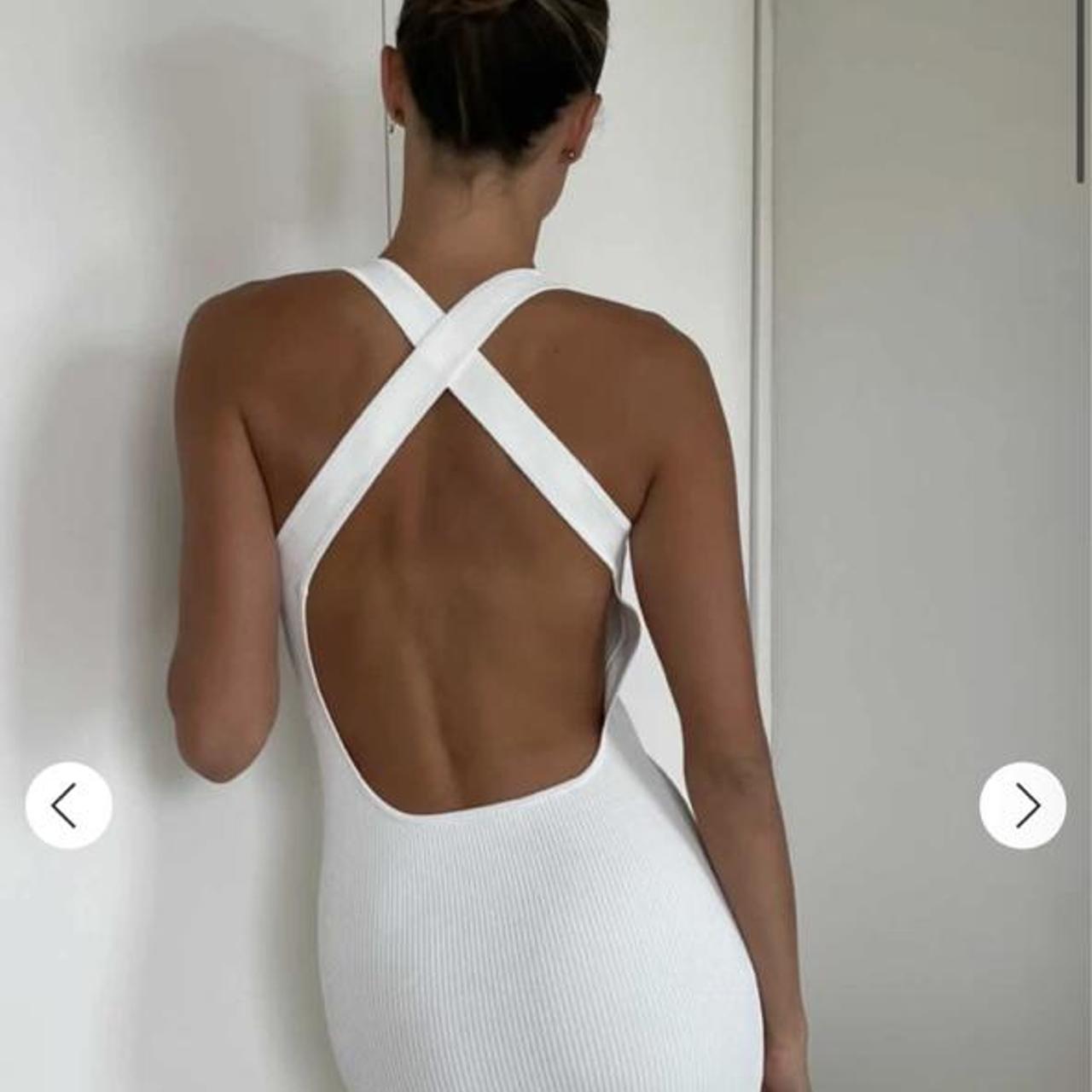Go to the previous product photo

pyautogui.click(x=68, y=805)
